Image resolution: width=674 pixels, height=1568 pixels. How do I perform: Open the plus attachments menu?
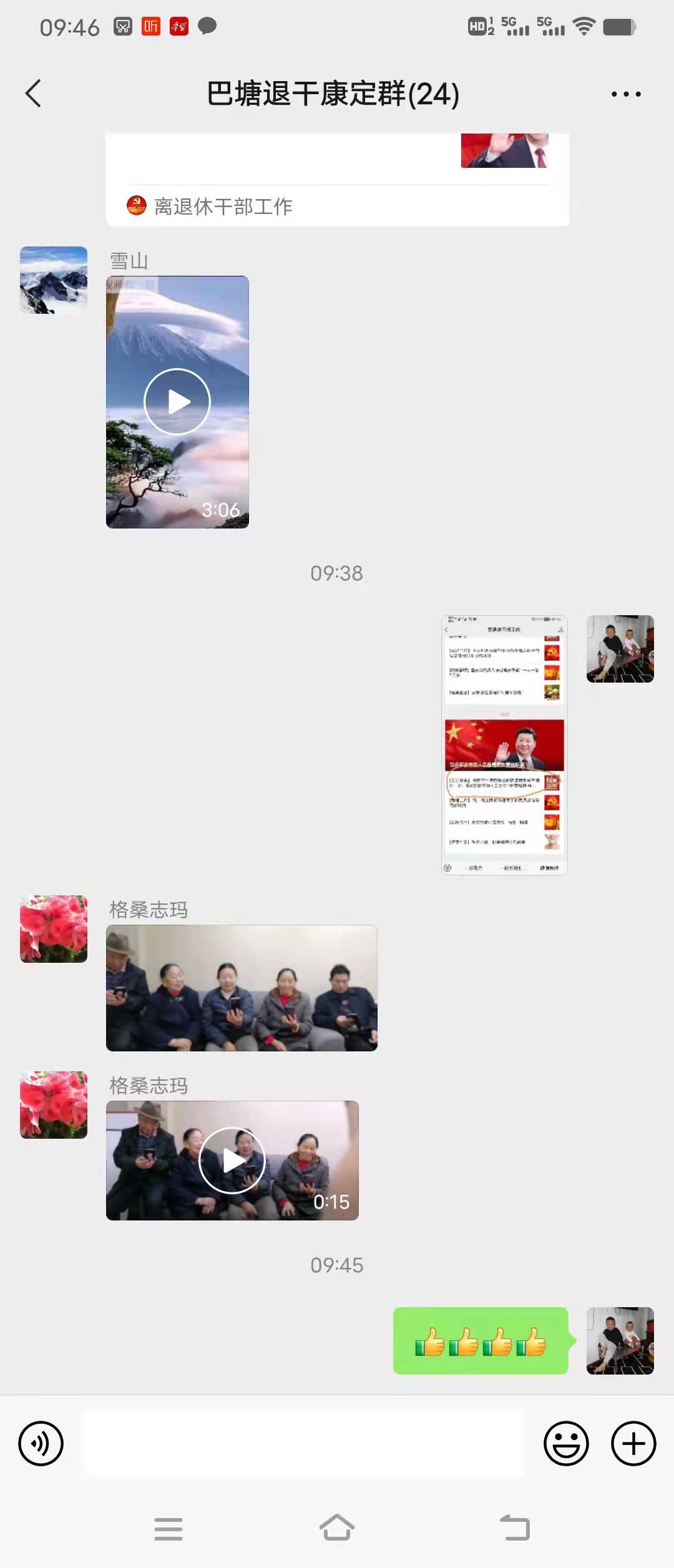(x=633, y=1443)
